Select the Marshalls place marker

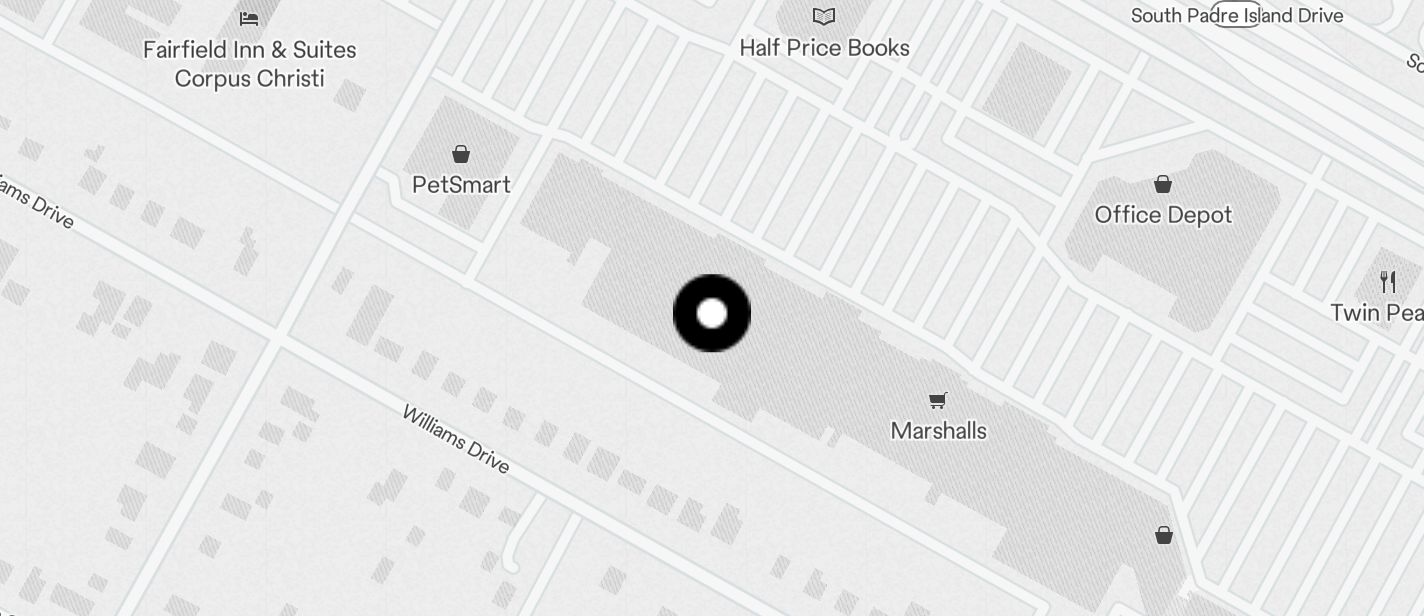tap(938, 401)
